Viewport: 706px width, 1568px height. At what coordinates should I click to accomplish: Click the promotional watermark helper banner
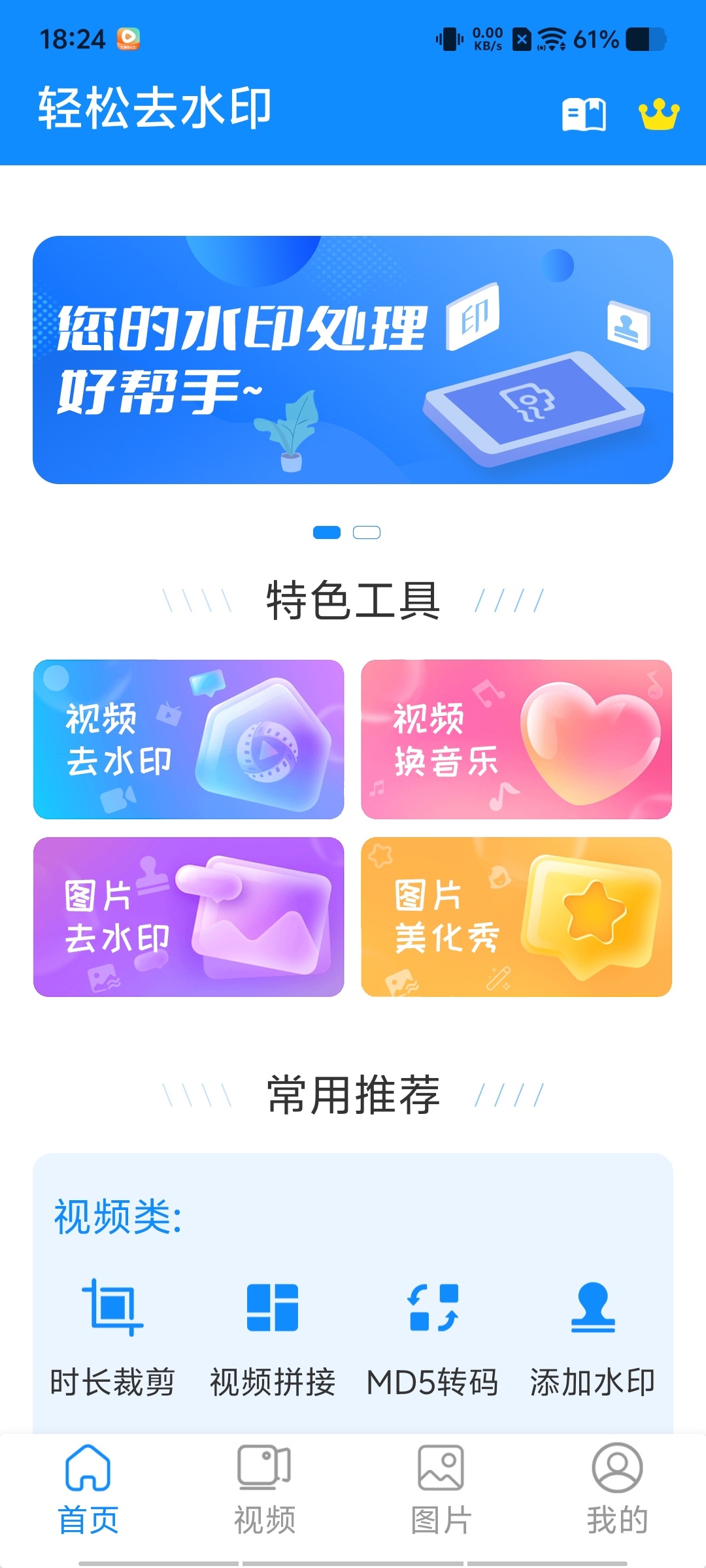pos(353,358)
